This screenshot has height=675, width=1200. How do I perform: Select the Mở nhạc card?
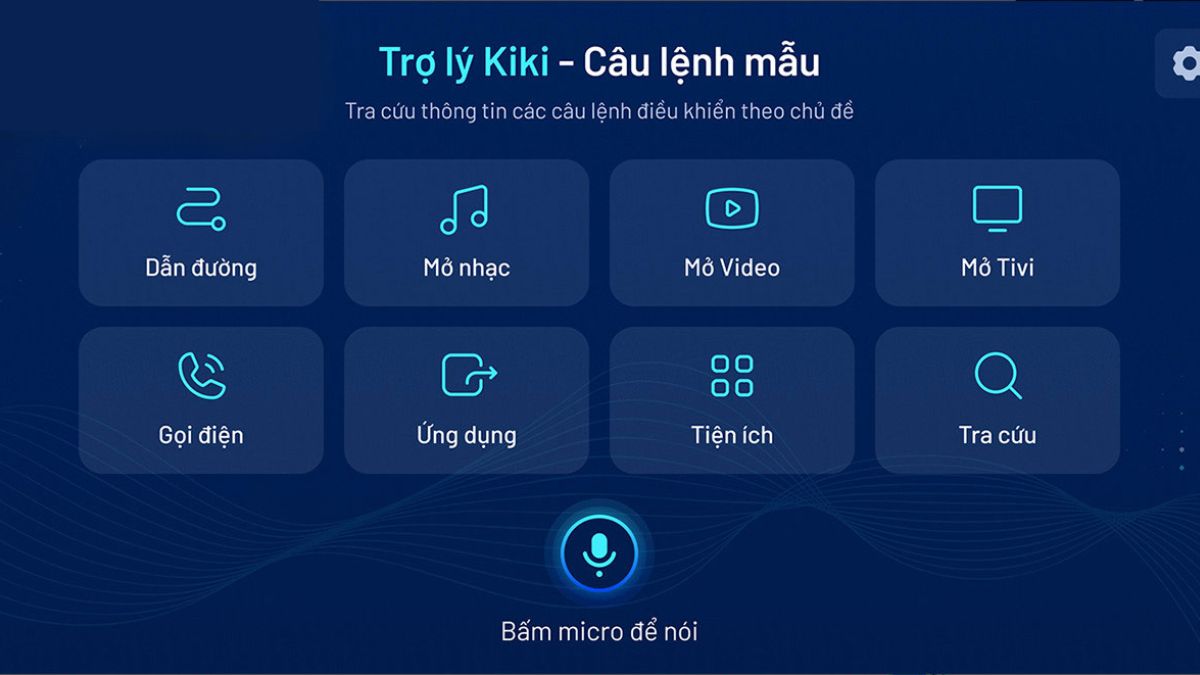pyautogui.click(x=466, y=233)
